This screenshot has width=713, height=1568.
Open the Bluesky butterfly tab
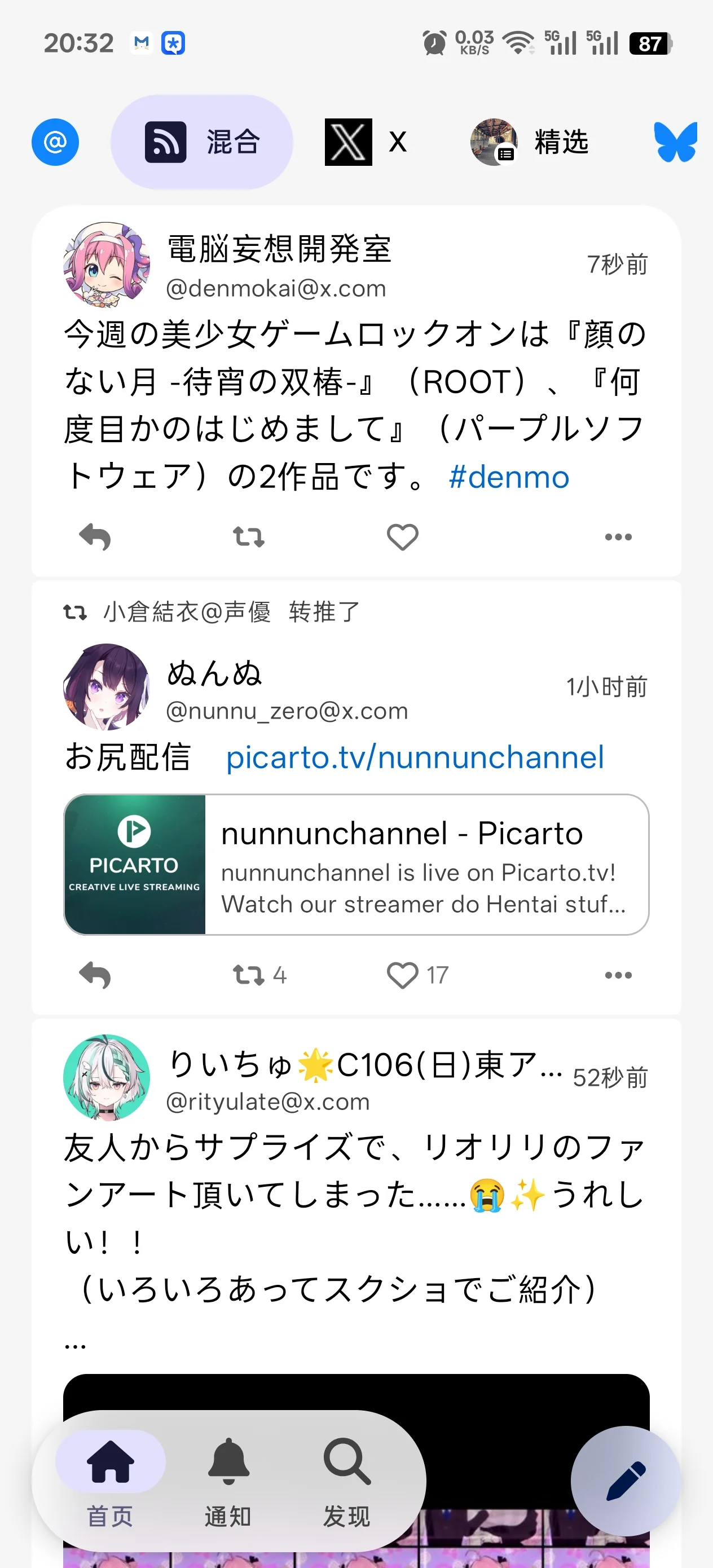click(x=675, y=143)
